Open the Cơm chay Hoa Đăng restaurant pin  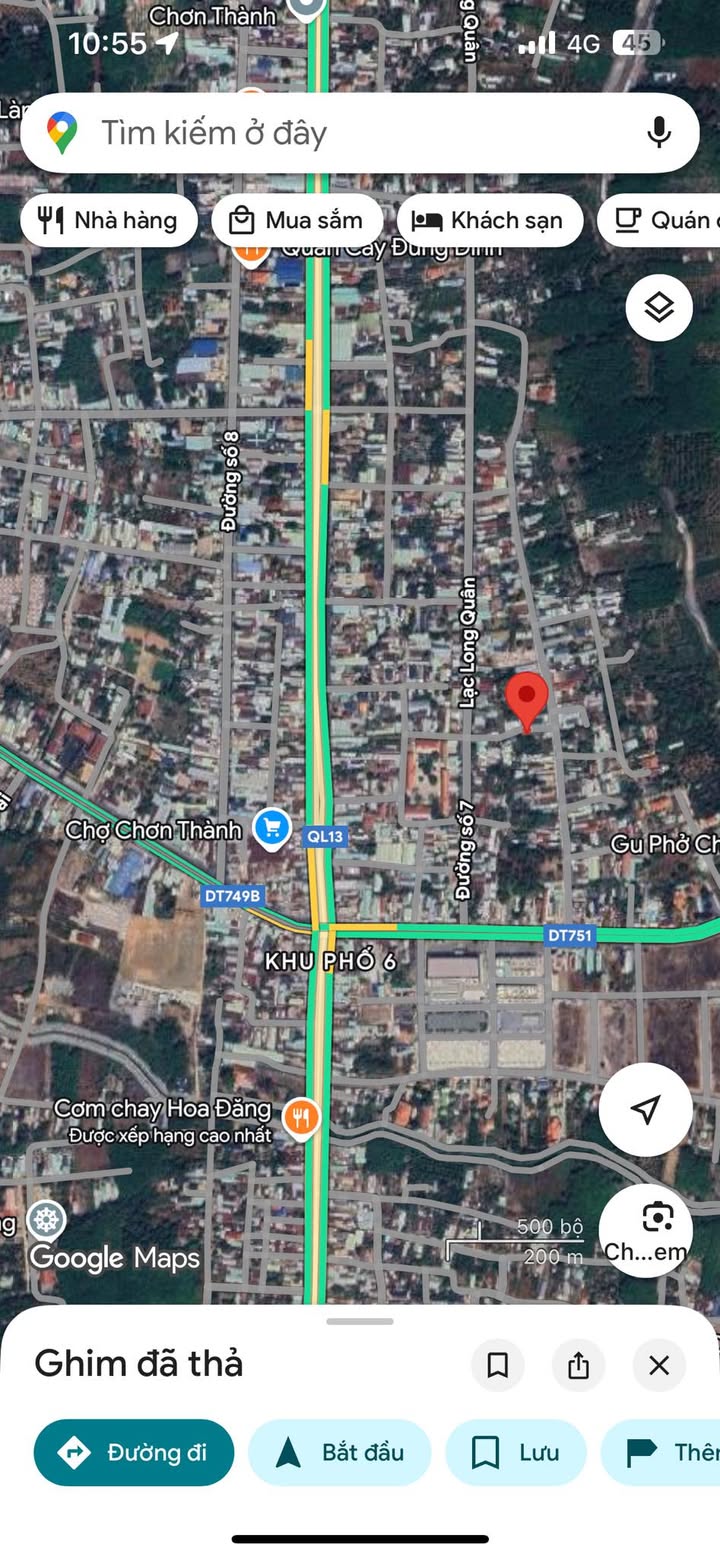point(301,1115)
